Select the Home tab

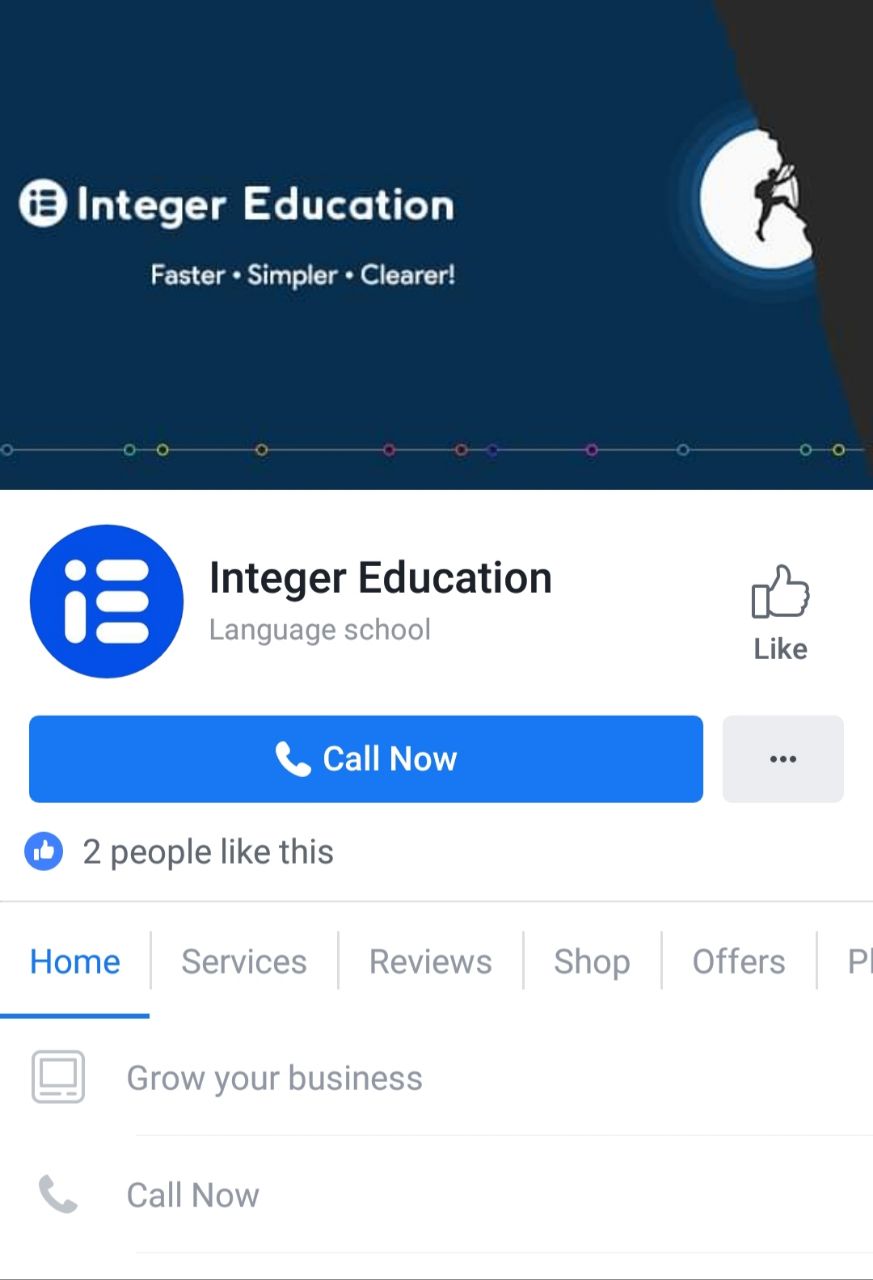[75, 961]
